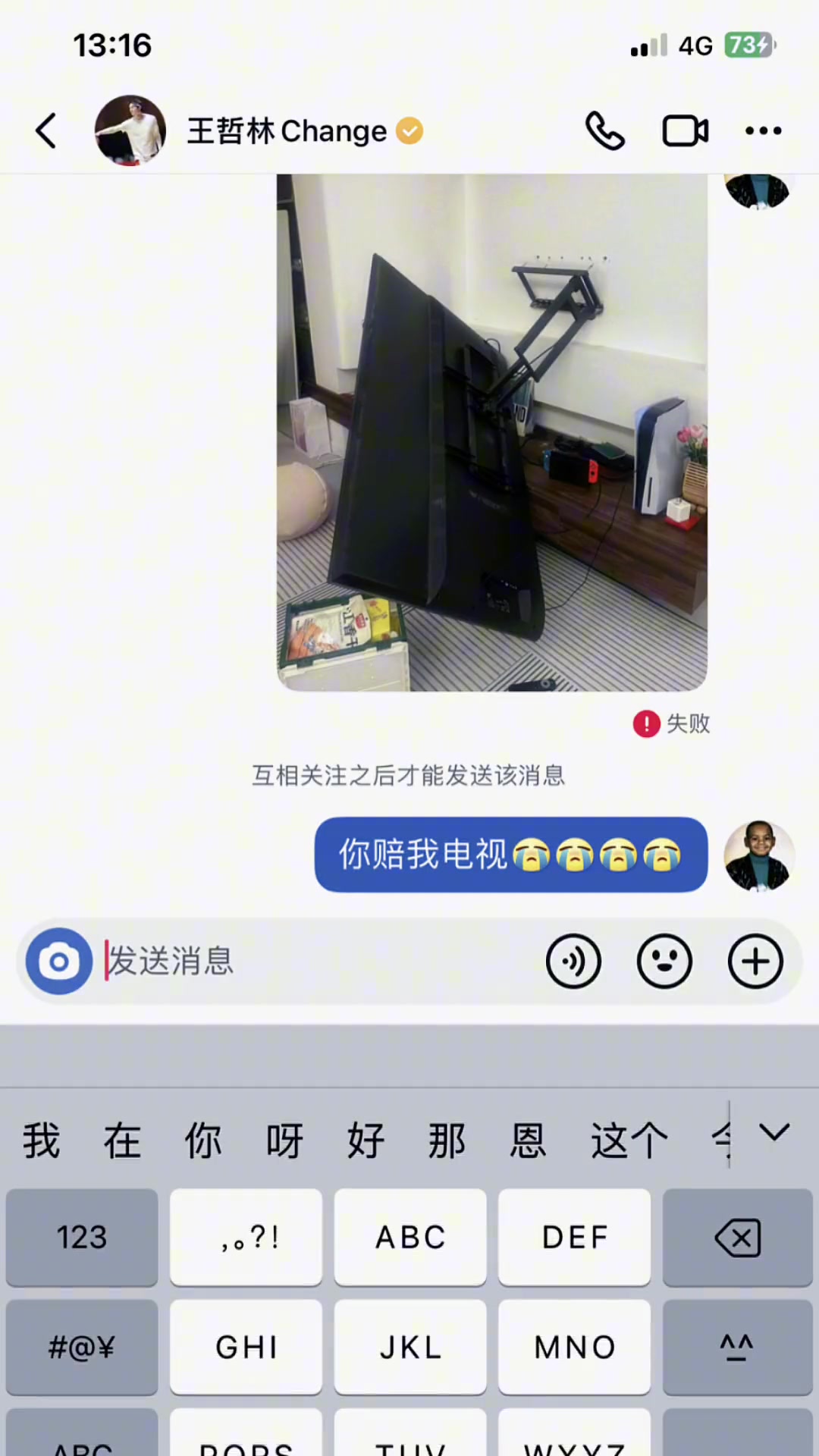Start a video call

pos(685,130)
